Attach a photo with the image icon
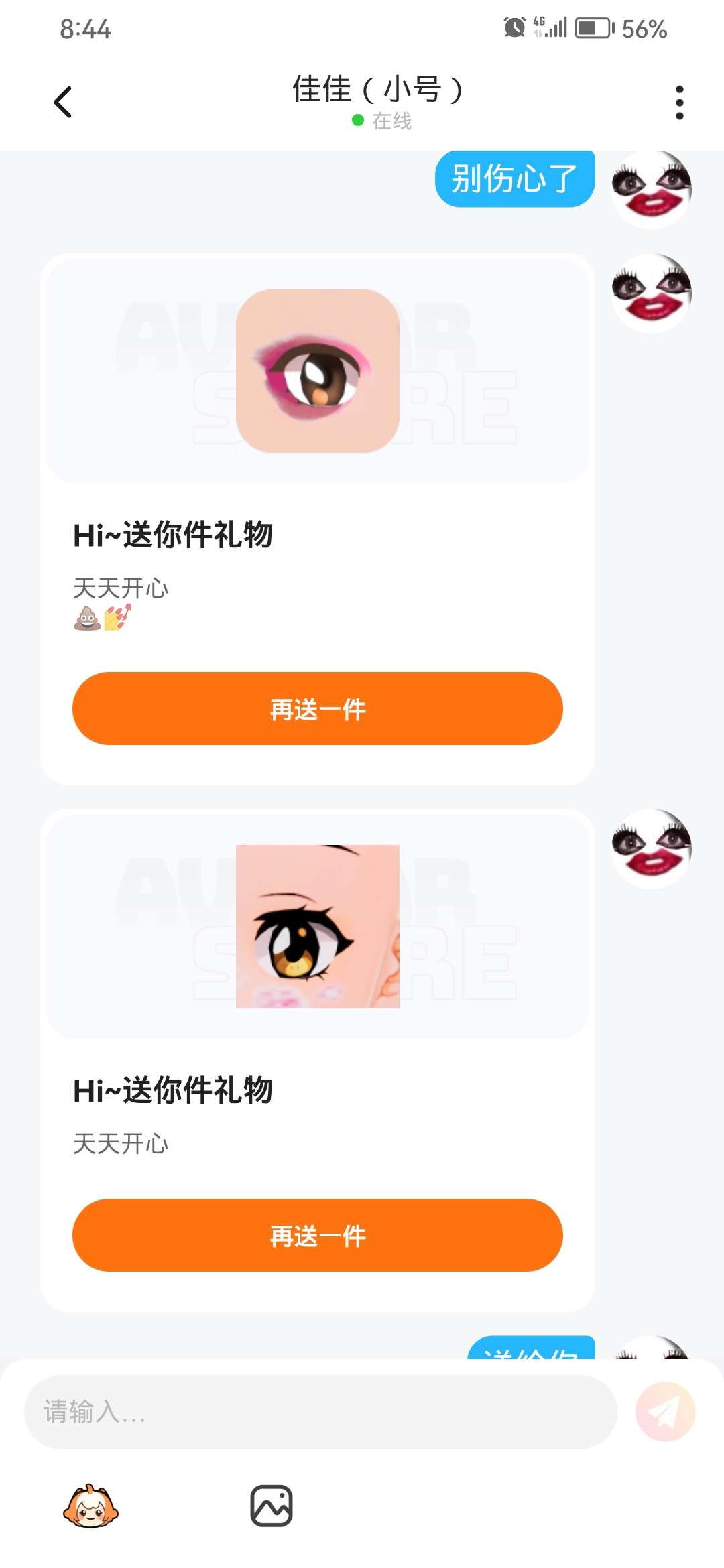The width and height of the screenshot is (724, 1568). (271, 1506)
